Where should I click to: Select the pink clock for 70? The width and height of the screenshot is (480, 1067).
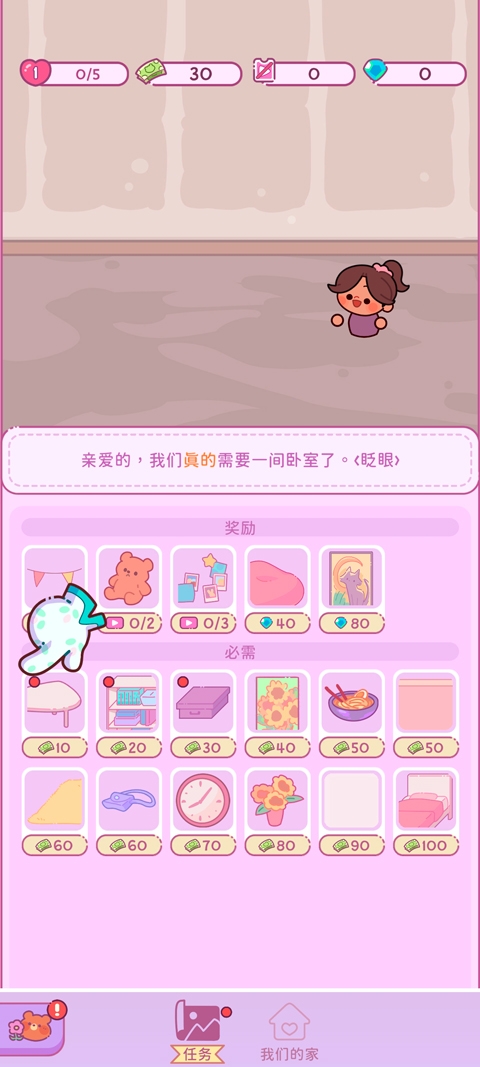coord(203,811)
